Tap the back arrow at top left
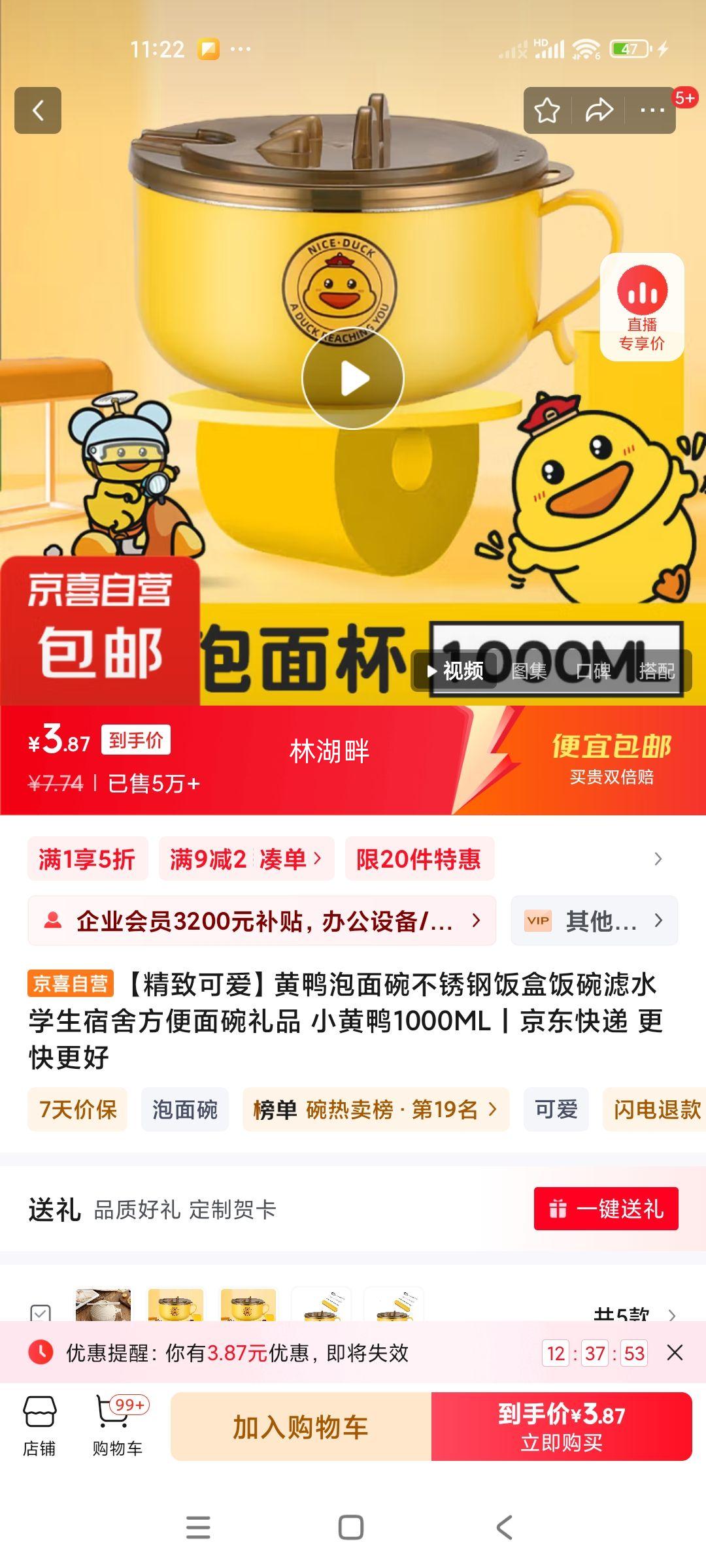The height and width of the screenshot is (1568, 706). pos(39,111)
